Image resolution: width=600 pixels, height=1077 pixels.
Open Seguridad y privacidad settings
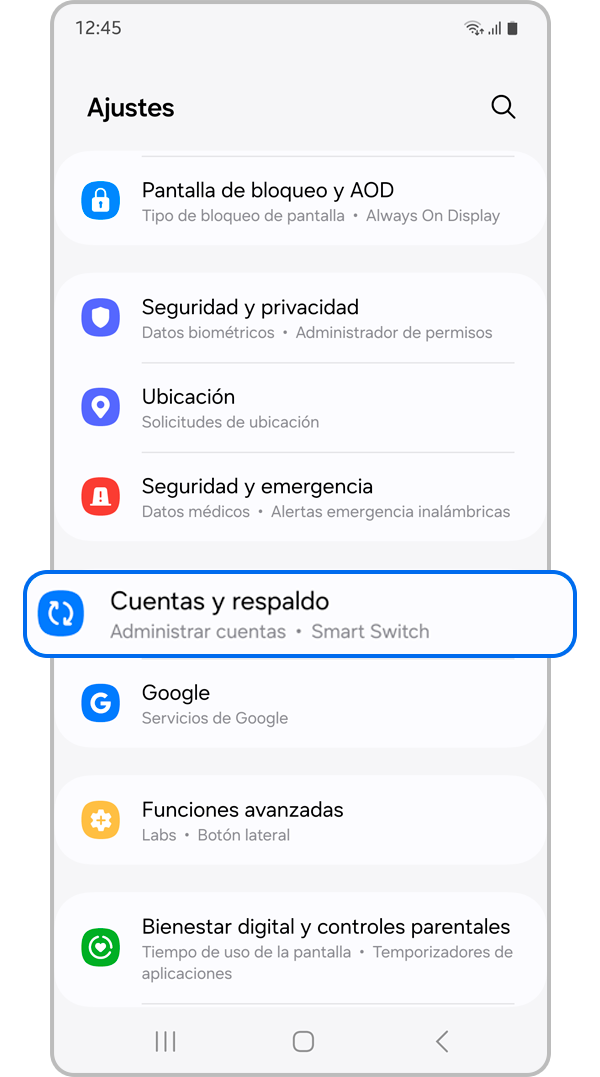coord(300,318)
